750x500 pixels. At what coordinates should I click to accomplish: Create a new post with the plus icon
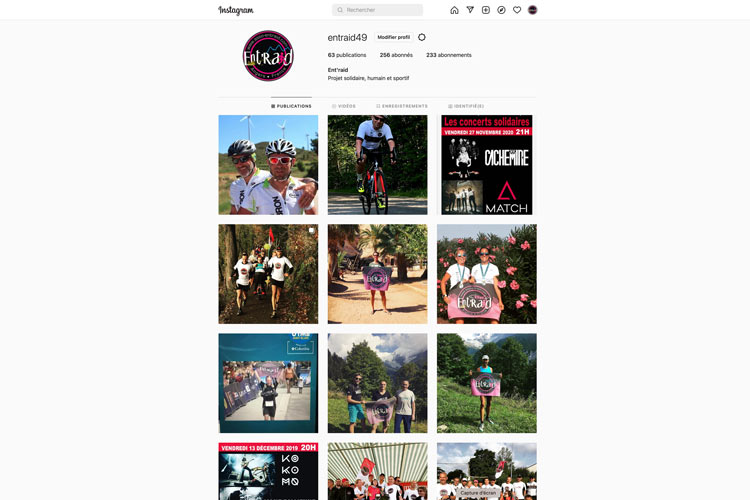point(486,10)
